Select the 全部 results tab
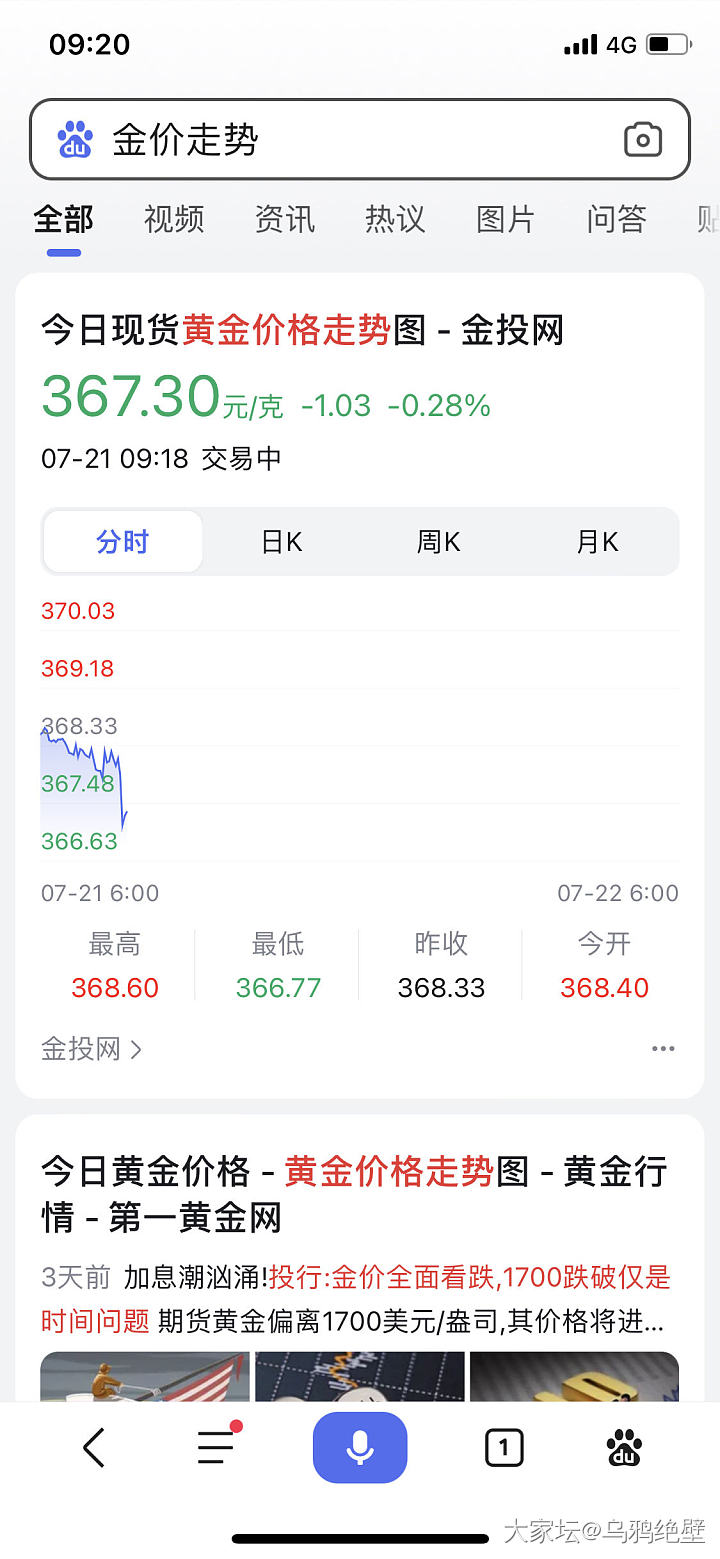This screenshot has width=720, height=1559. (x=64, y=219)
